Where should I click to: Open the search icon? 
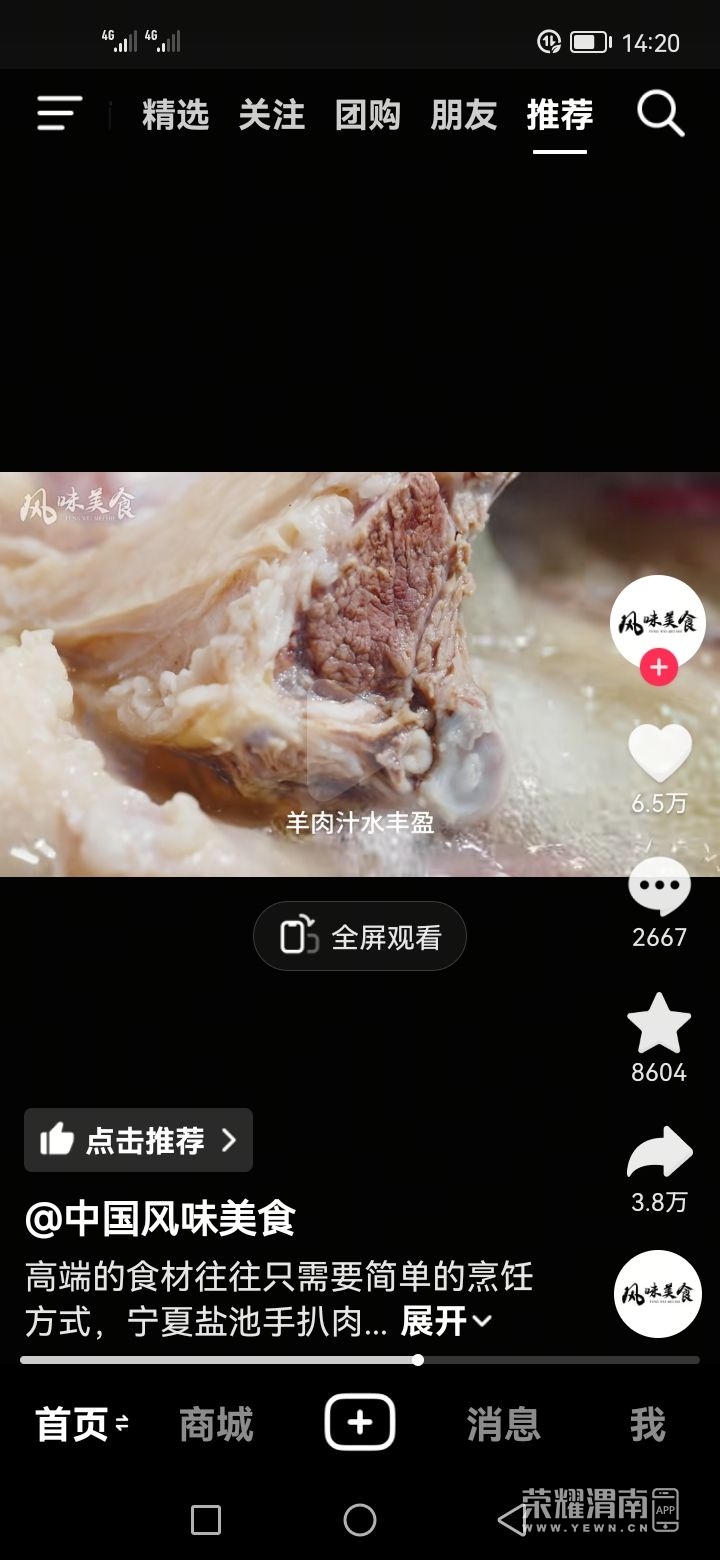coord(660,115)
